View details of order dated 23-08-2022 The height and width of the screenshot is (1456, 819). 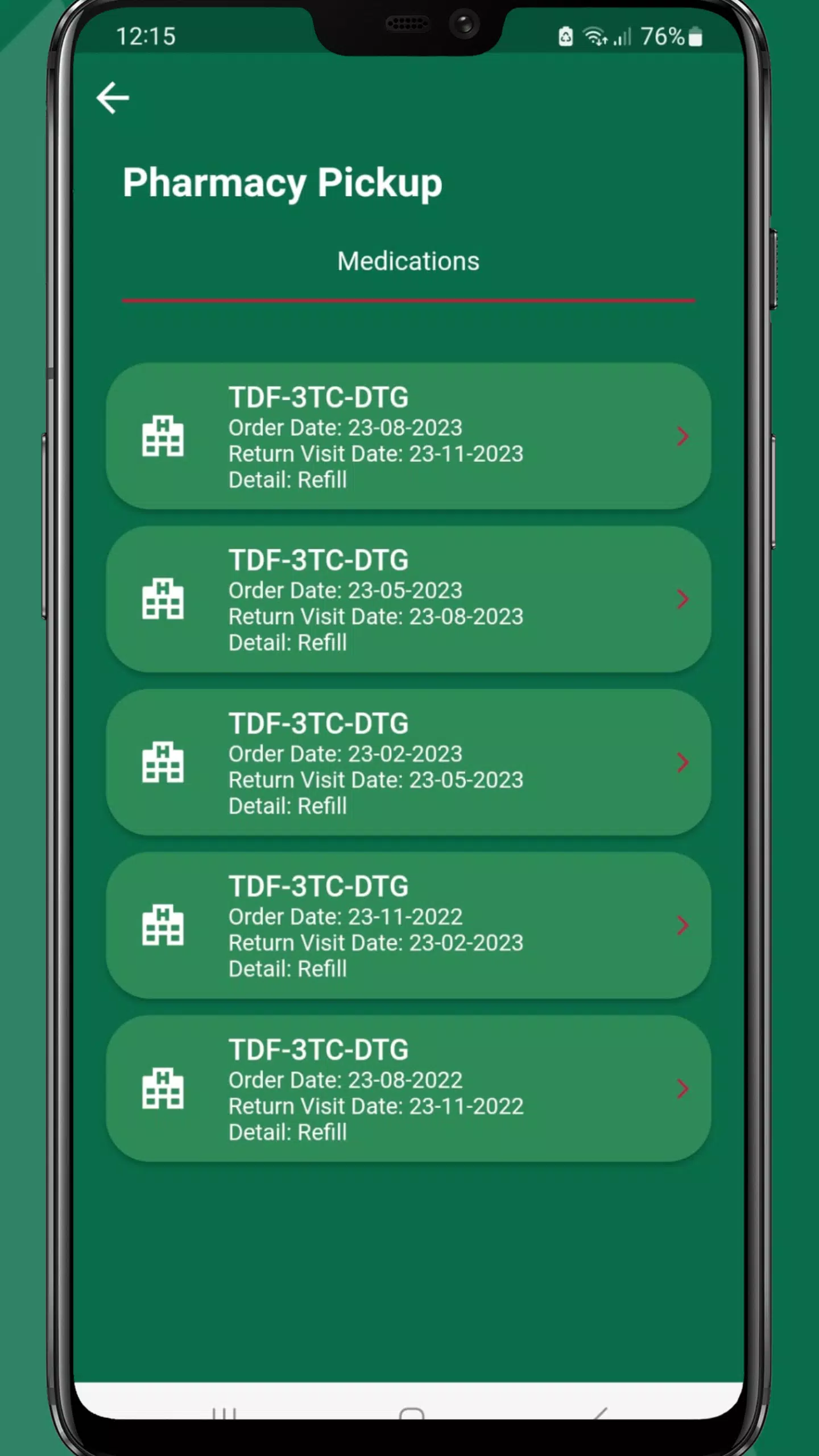[x=408, y=1089]
